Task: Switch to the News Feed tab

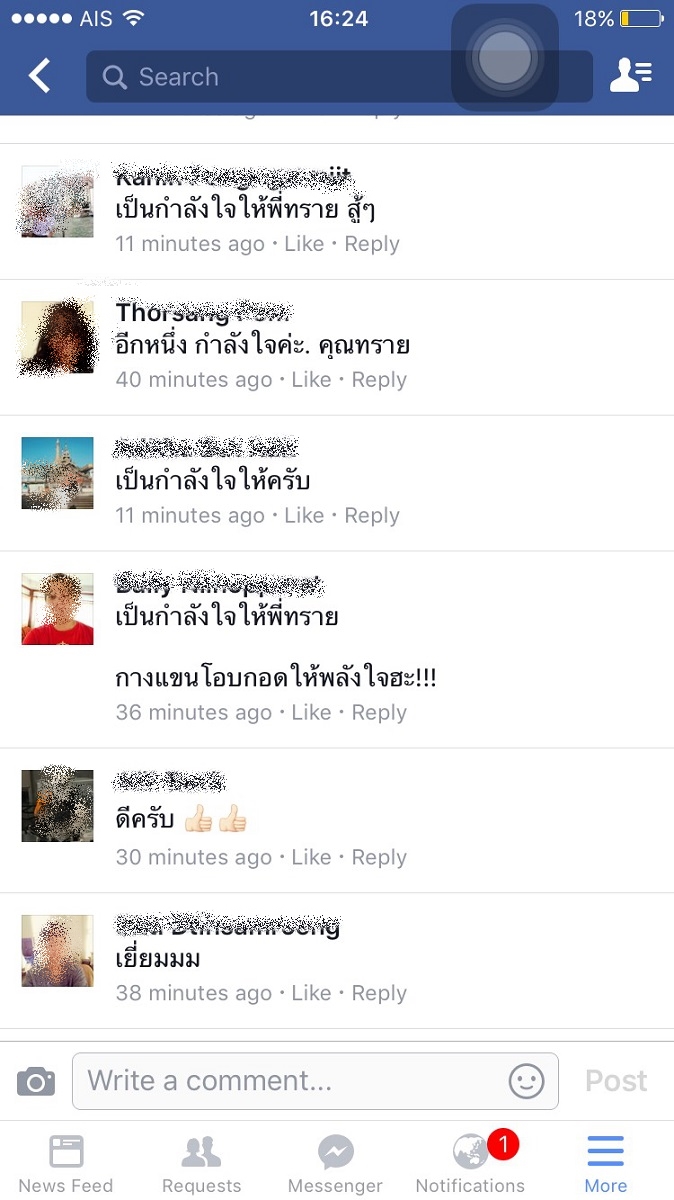Action: coord(66,1164)
